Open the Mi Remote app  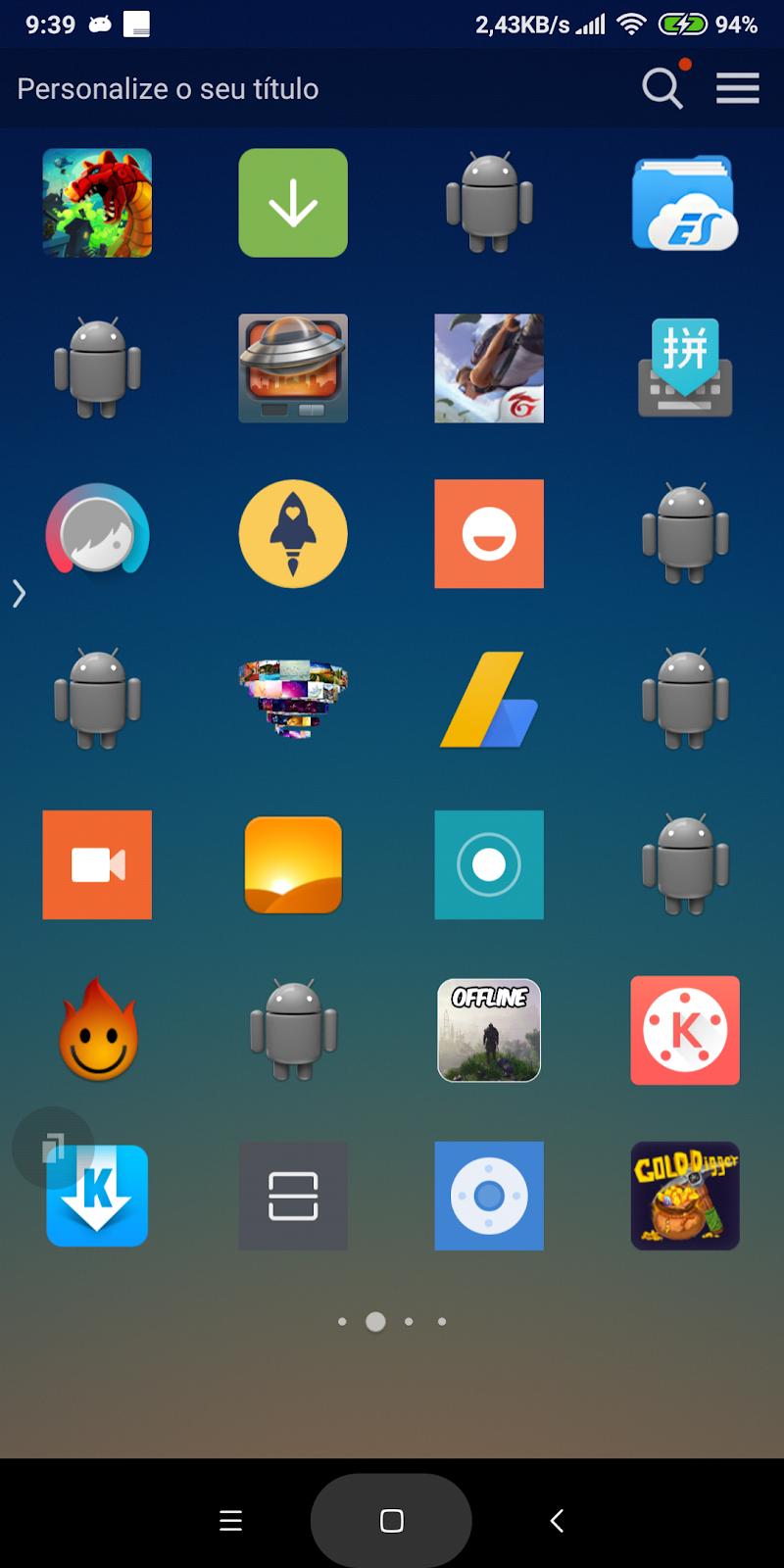489,1197
